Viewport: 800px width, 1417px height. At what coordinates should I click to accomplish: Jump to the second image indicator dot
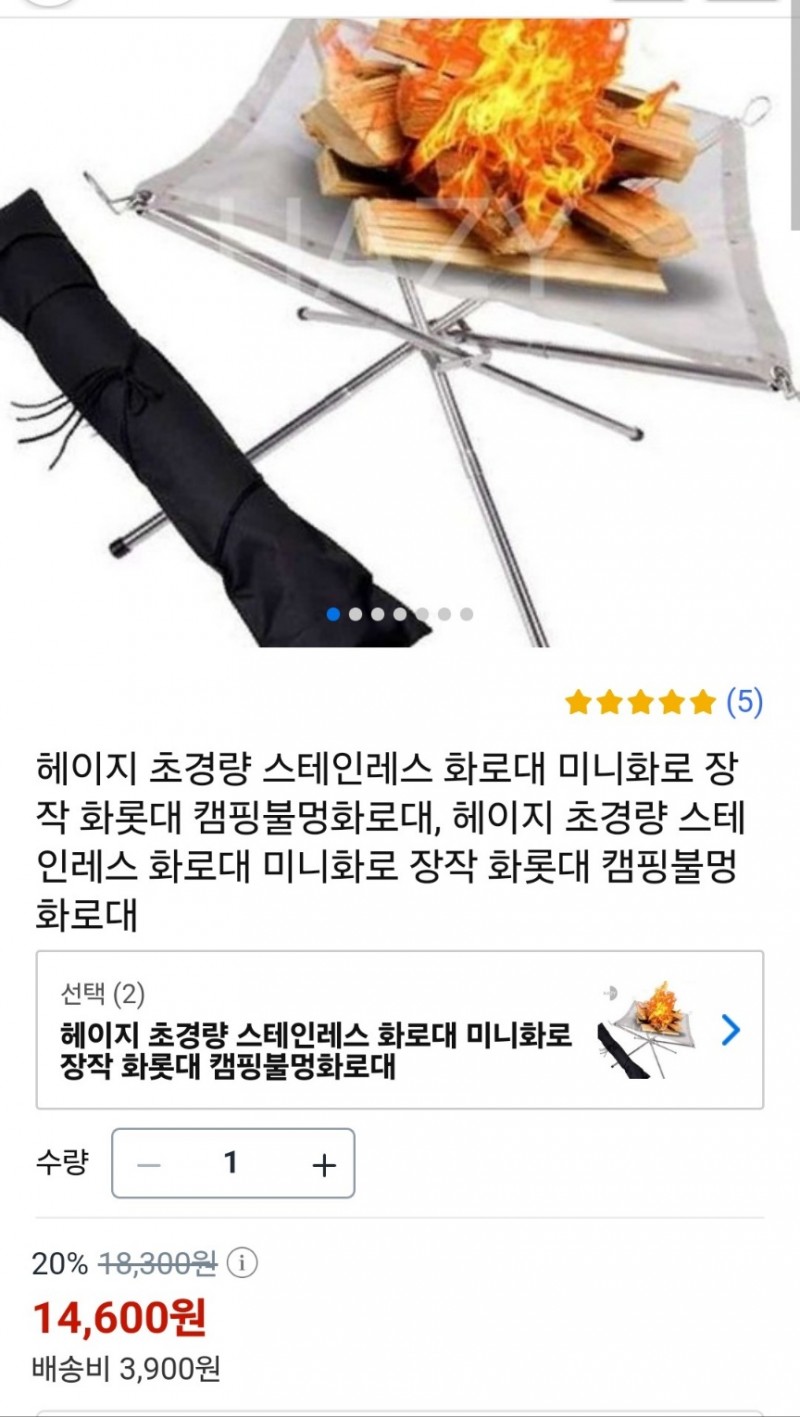[356, 614]
